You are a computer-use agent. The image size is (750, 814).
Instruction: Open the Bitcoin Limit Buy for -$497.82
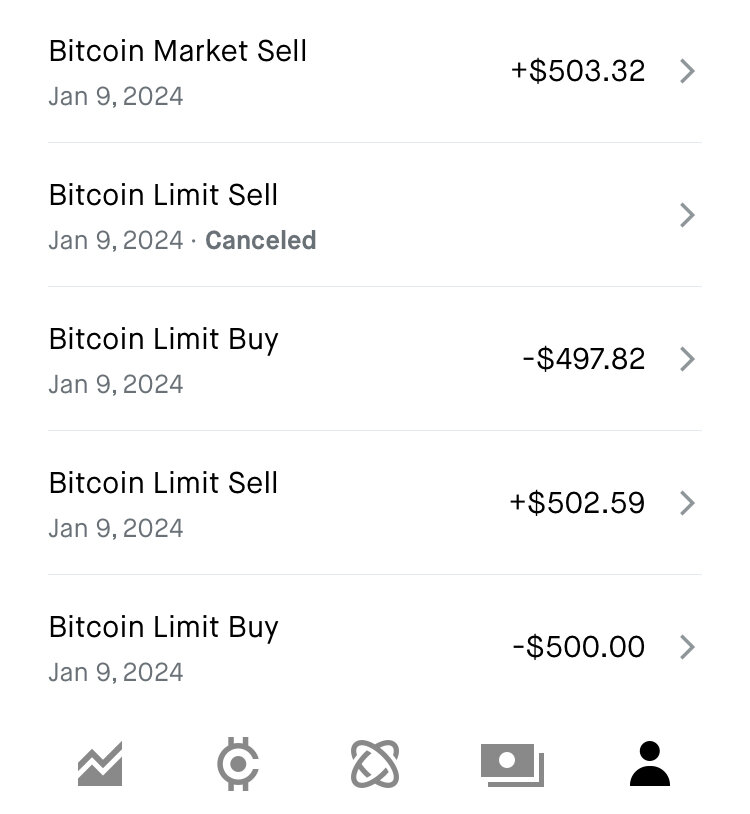click(374, 360)
